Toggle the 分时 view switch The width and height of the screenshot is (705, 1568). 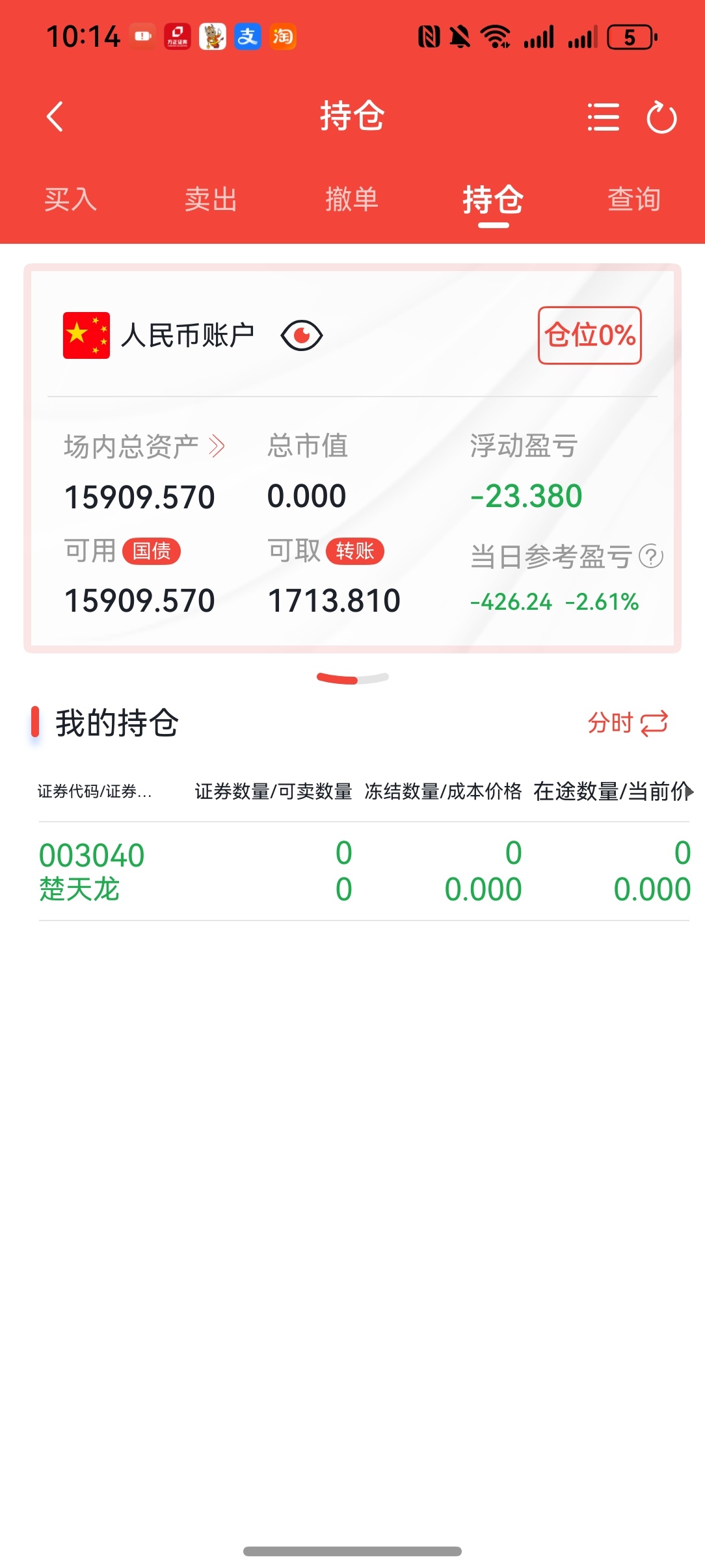(x=628, y=723)
